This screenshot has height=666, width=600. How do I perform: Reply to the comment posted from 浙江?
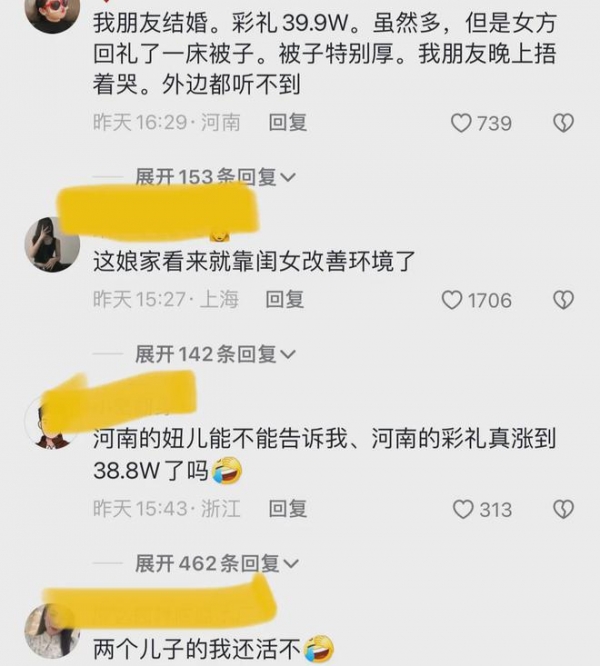point(288,509)
